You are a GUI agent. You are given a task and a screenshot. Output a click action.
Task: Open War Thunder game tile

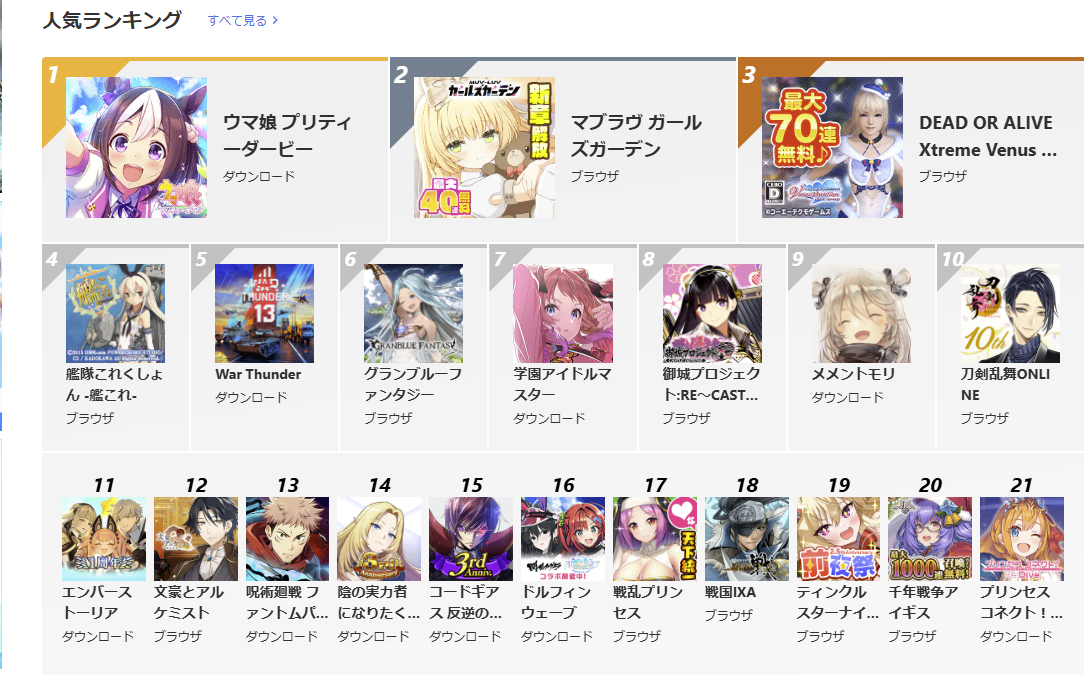264,313
